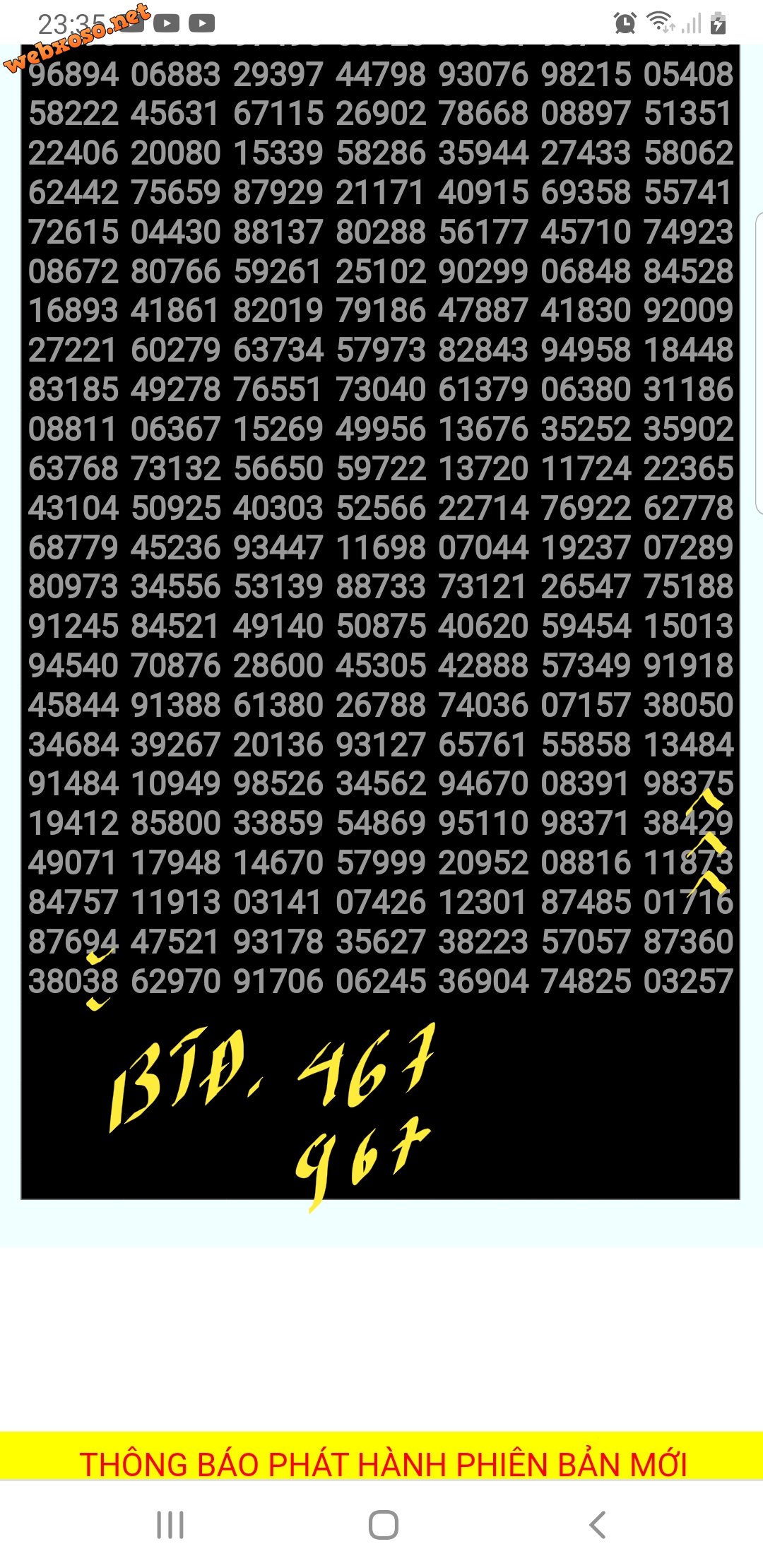Open the THÔNG BÁO PHÁT HÀNH PHIÊN BẢN MỚI banner
The width and height of the screenshot is (763, 1568).
tap(382, 1463)
